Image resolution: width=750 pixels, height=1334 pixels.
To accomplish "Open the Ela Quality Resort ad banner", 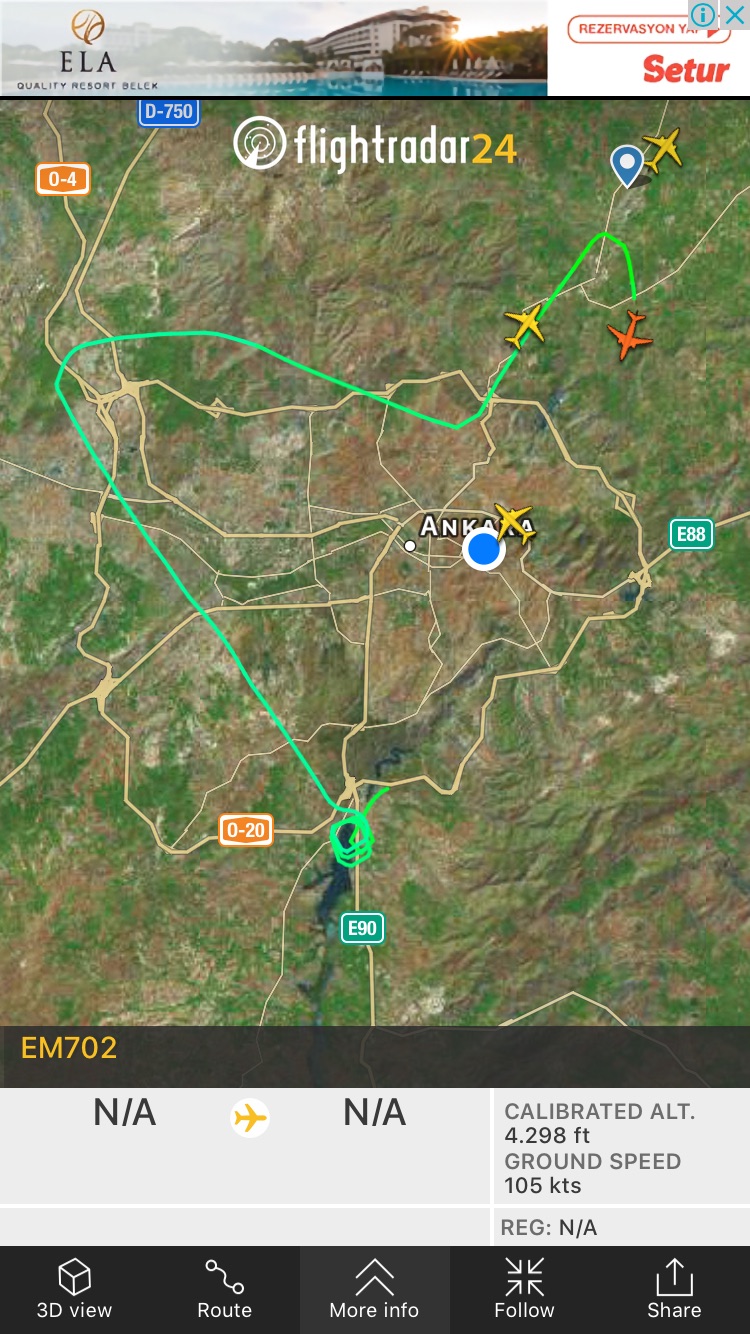I will point(274,48).
